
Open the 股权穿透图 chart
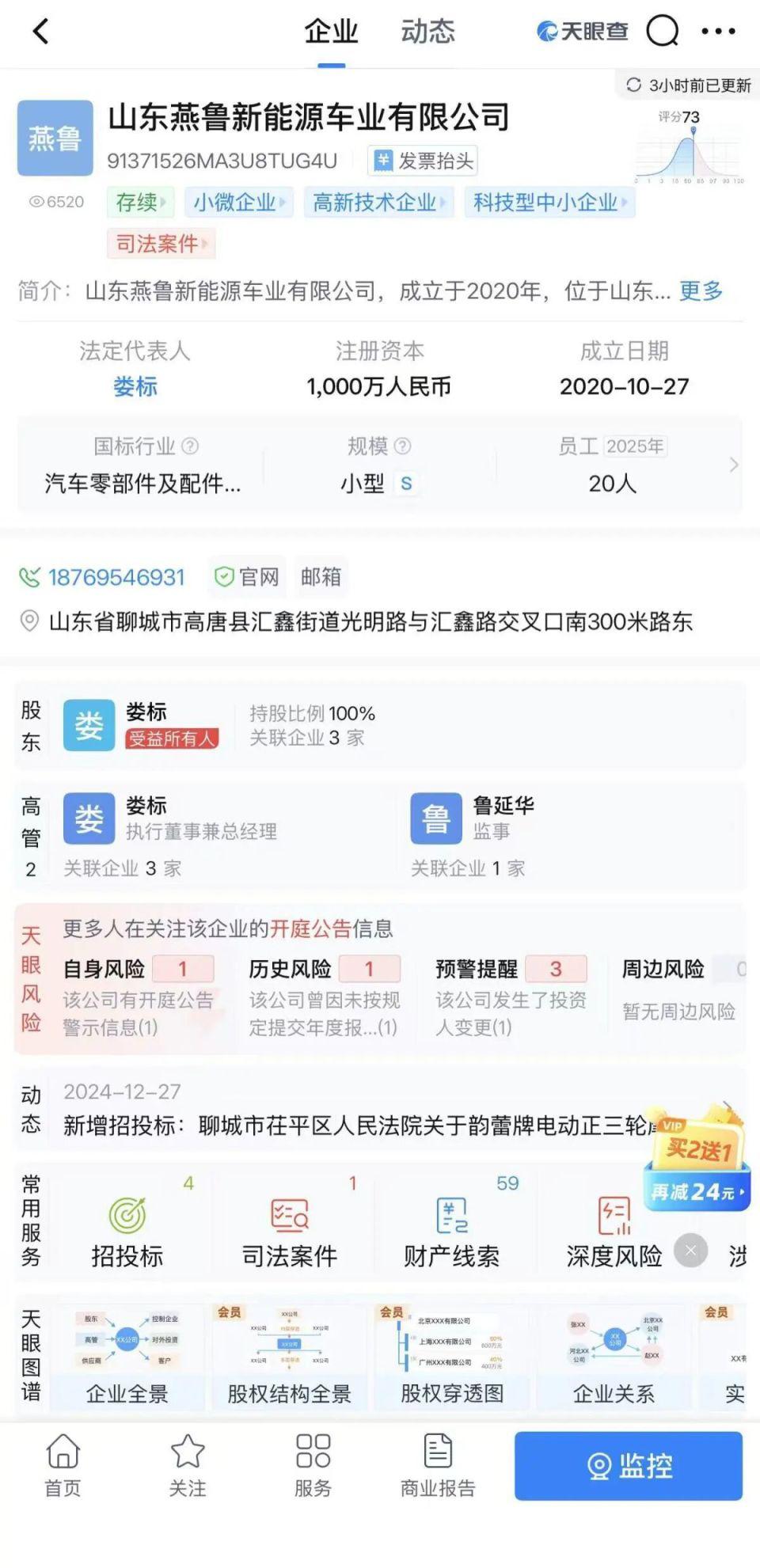click(451, 1357)
